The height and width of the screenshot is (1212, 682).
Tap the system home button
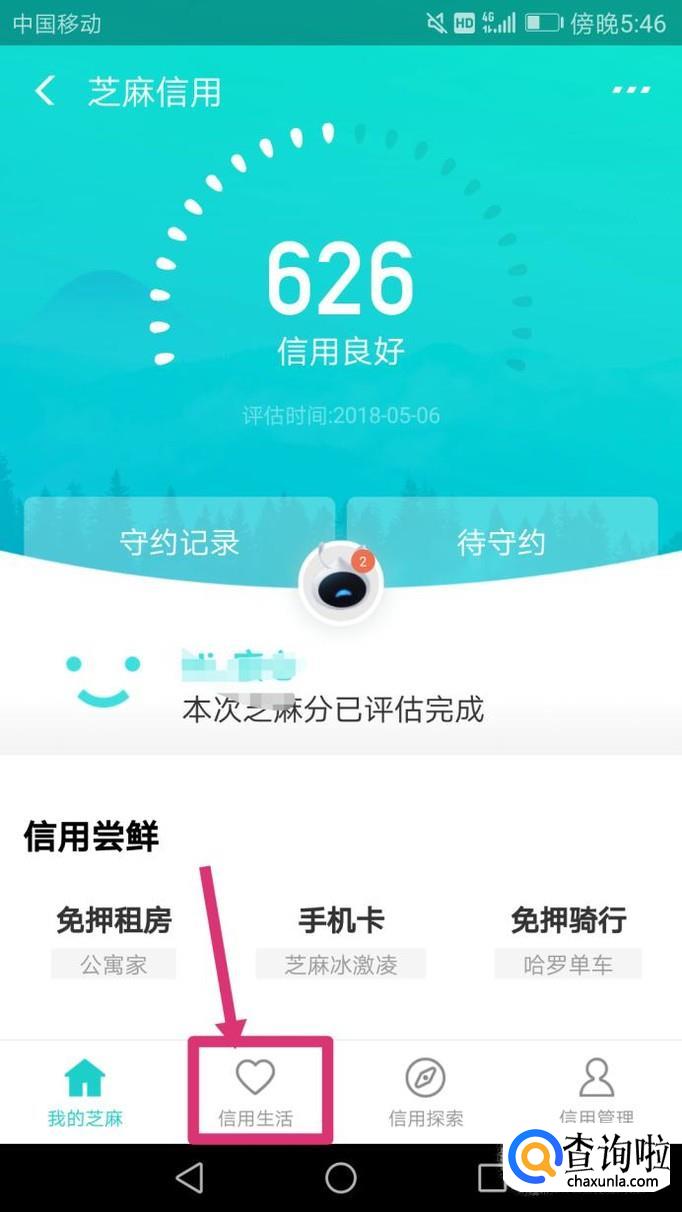pos(341,1178)
